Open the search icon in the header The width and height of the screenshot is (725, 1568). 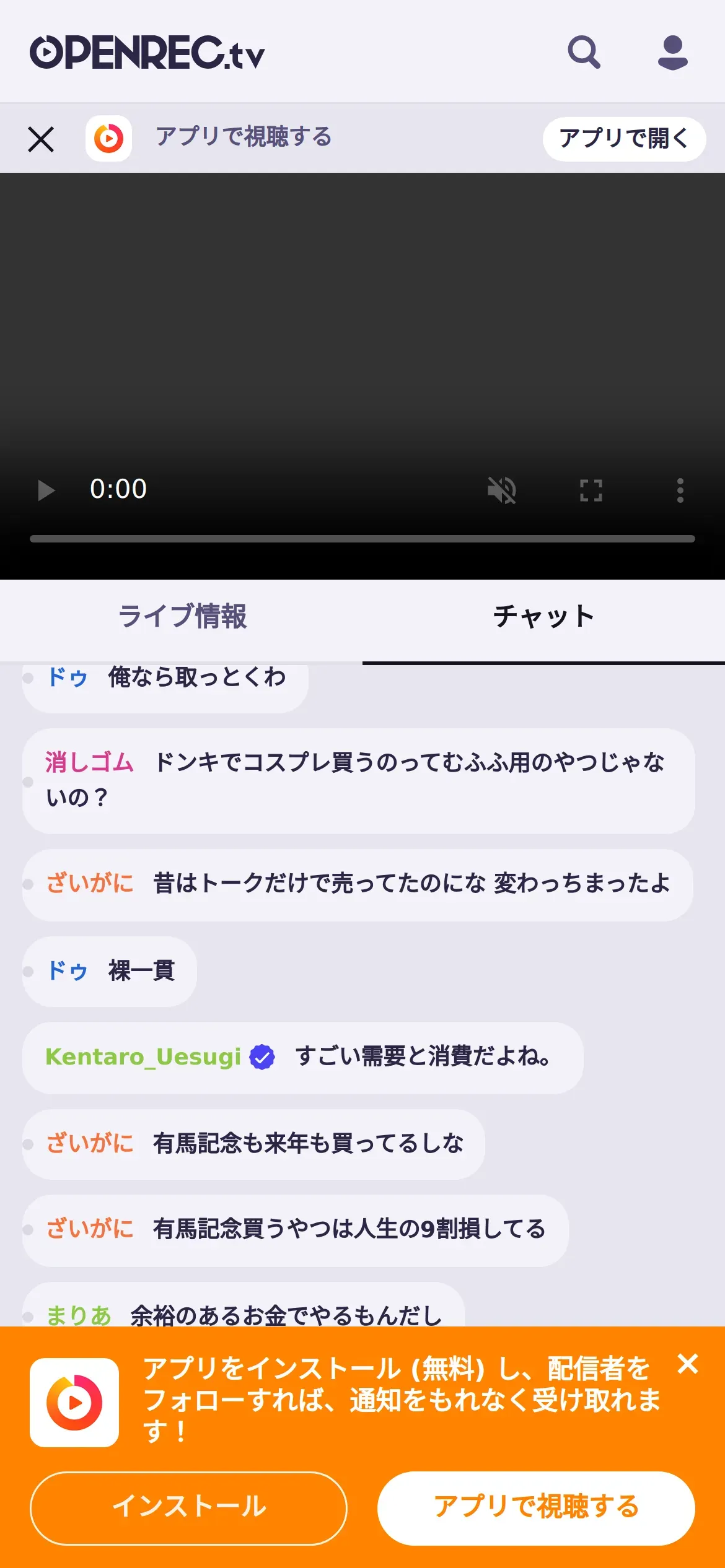584,52
